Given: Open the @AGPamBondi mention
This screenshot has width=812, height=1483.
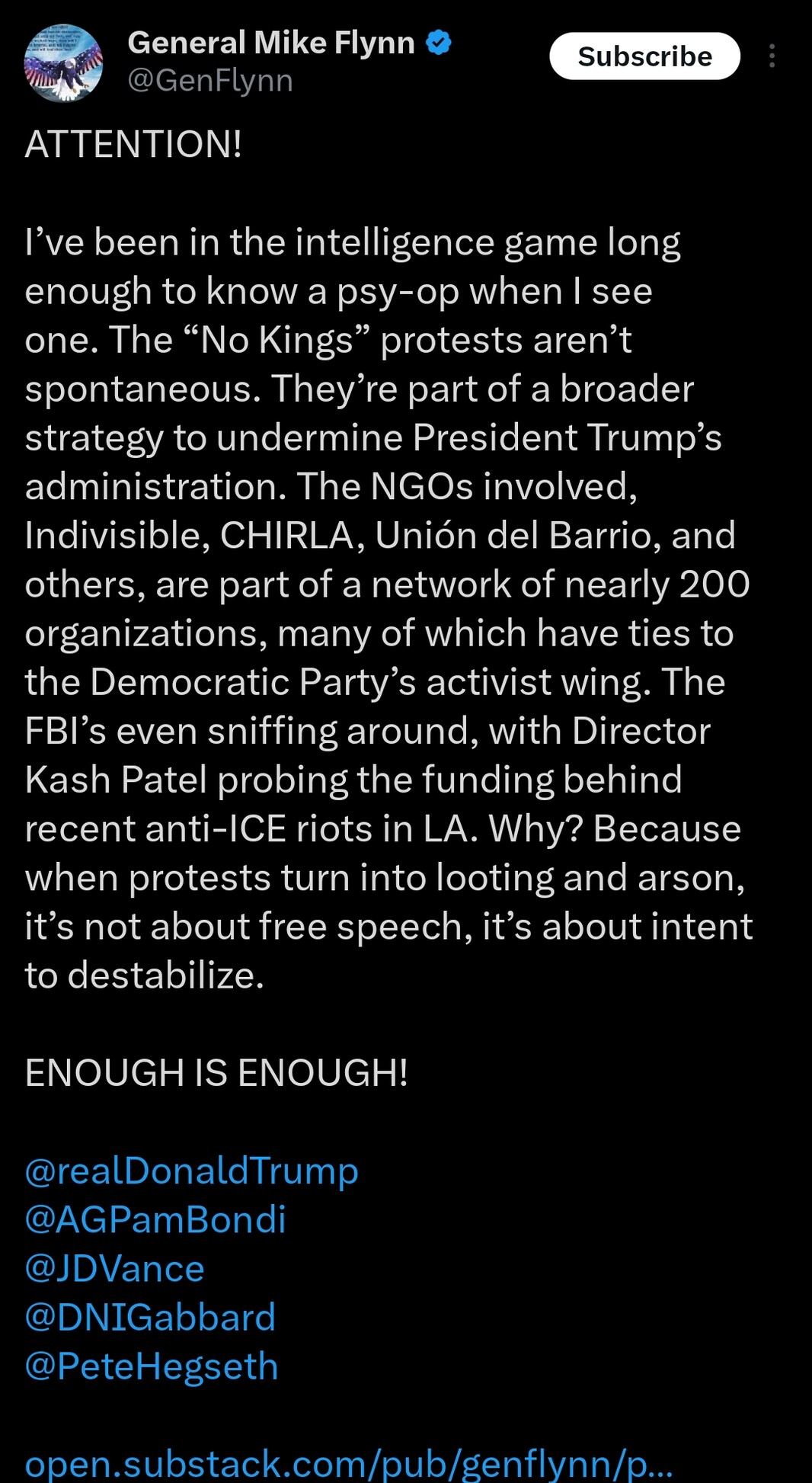Looking at the screenshot, I should 155,1219.
